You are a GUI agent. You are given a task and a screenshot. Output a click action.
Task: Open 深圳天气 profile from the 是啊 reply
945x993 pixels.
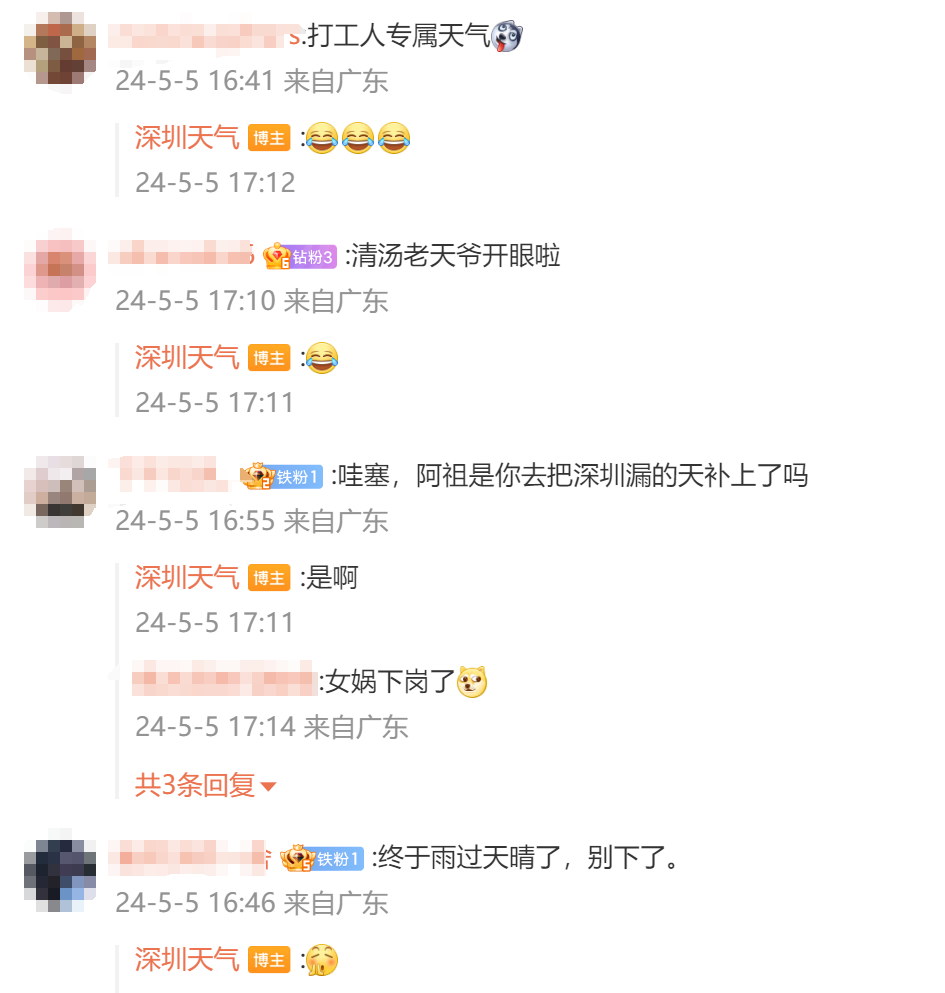(x=187, y=577)
